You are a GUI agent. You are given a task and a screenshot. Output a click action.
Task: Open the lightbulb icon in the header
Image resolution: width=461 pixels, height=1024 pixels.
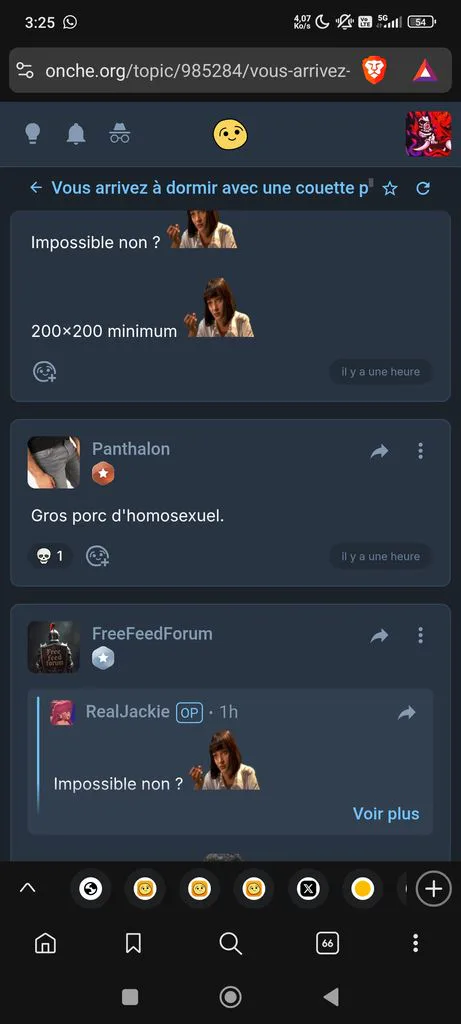(x=33, y=134)
